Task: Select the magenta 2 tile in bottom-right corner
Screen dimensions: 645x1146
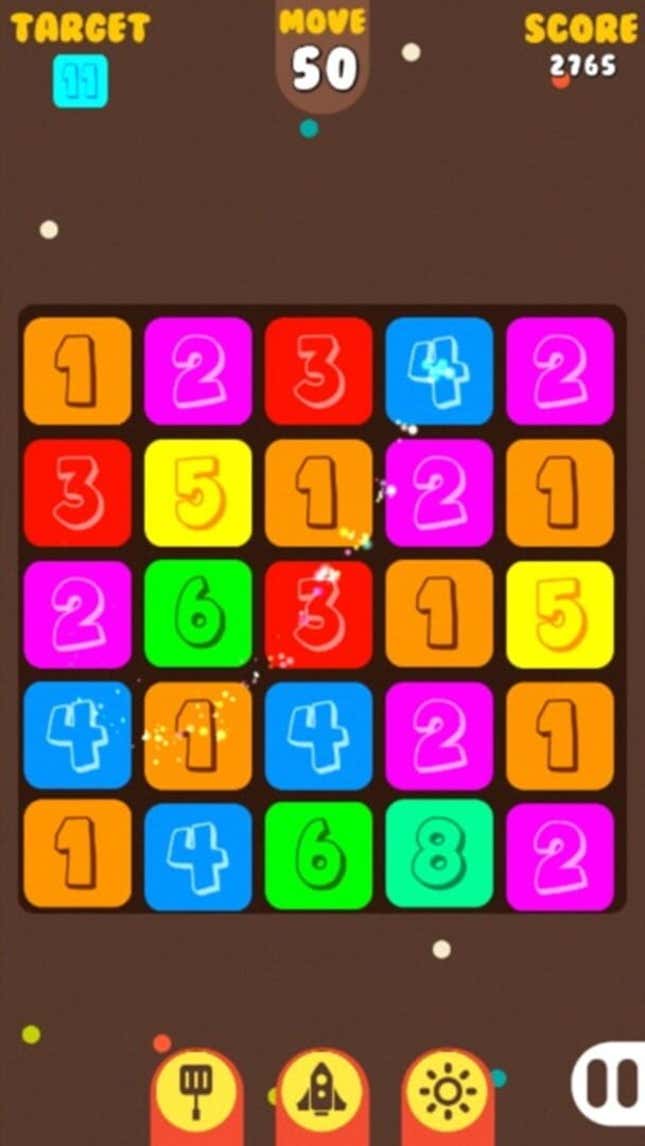Action: click(560, 855)
